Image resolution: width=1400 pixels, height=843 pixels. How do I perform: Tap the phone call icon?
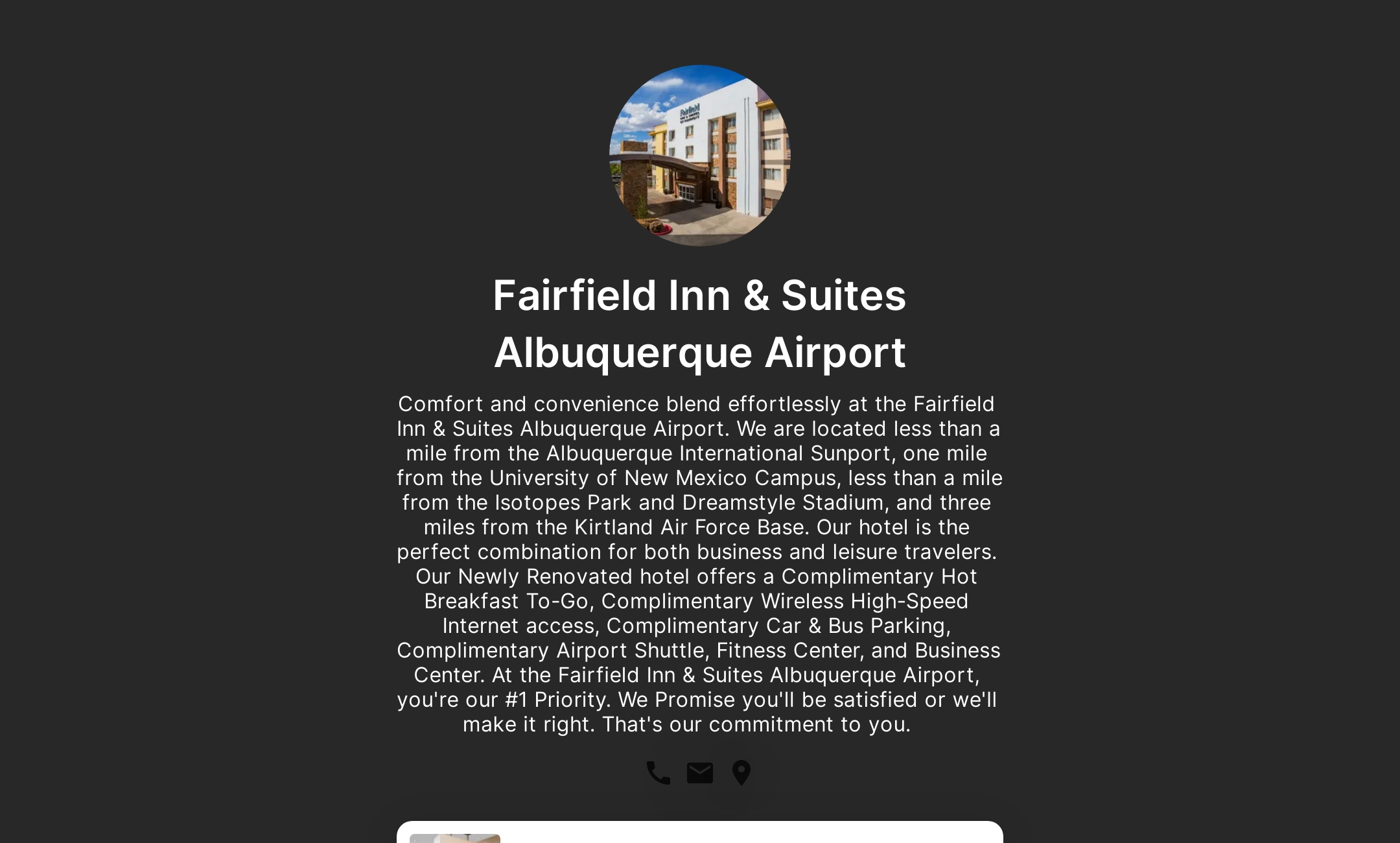pos(658,773)
